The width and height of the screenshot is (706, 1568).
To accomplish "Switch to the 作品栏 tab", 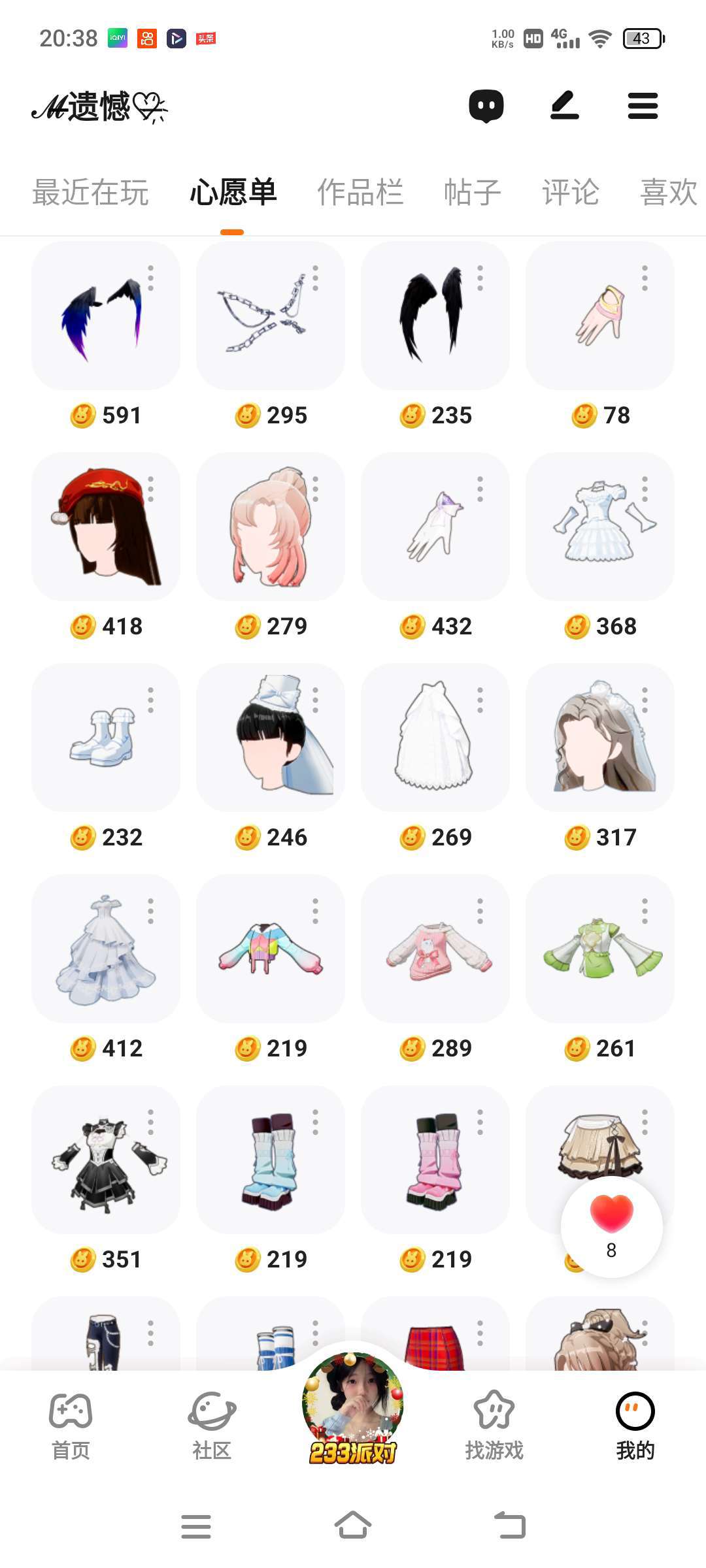I will tap(360, 193).
